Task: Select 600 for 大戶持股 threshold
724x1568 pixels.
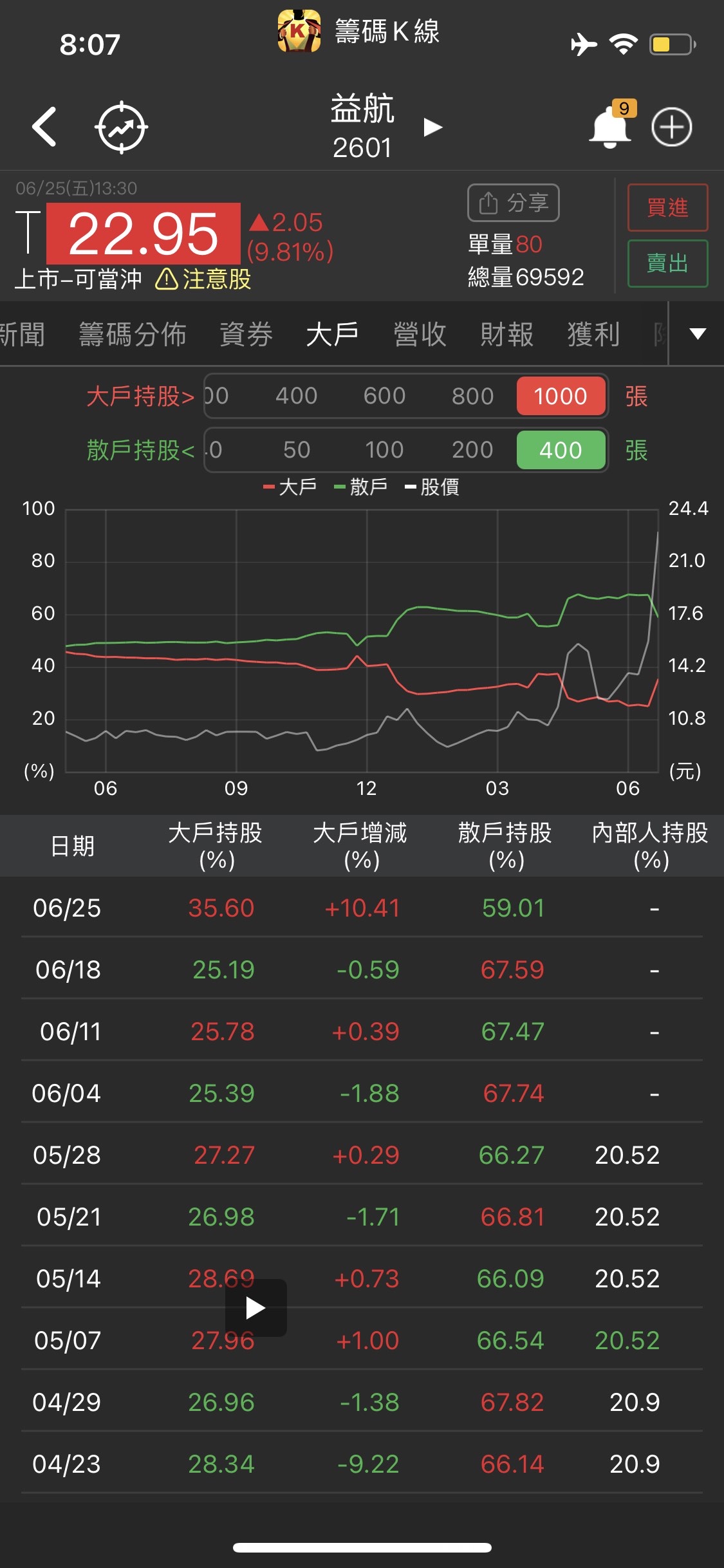Action: (x=384, y=396)
